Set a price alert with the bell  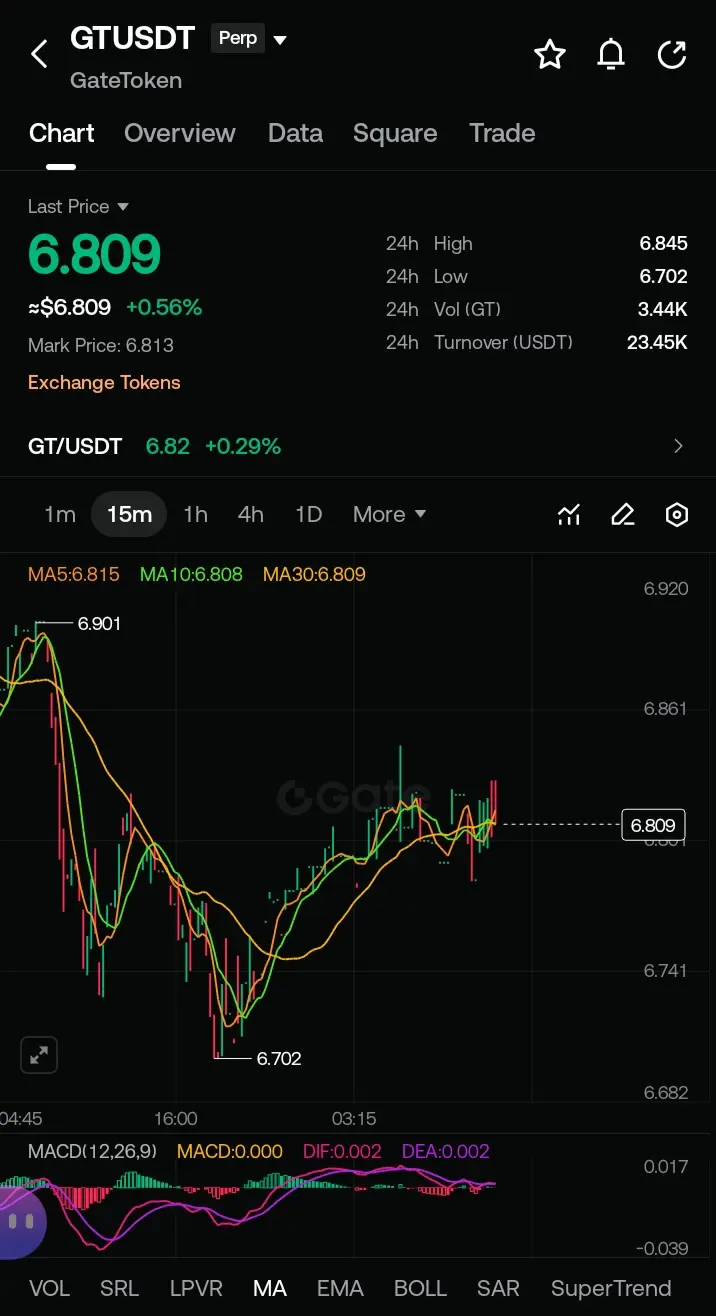(x=611, y=54)
